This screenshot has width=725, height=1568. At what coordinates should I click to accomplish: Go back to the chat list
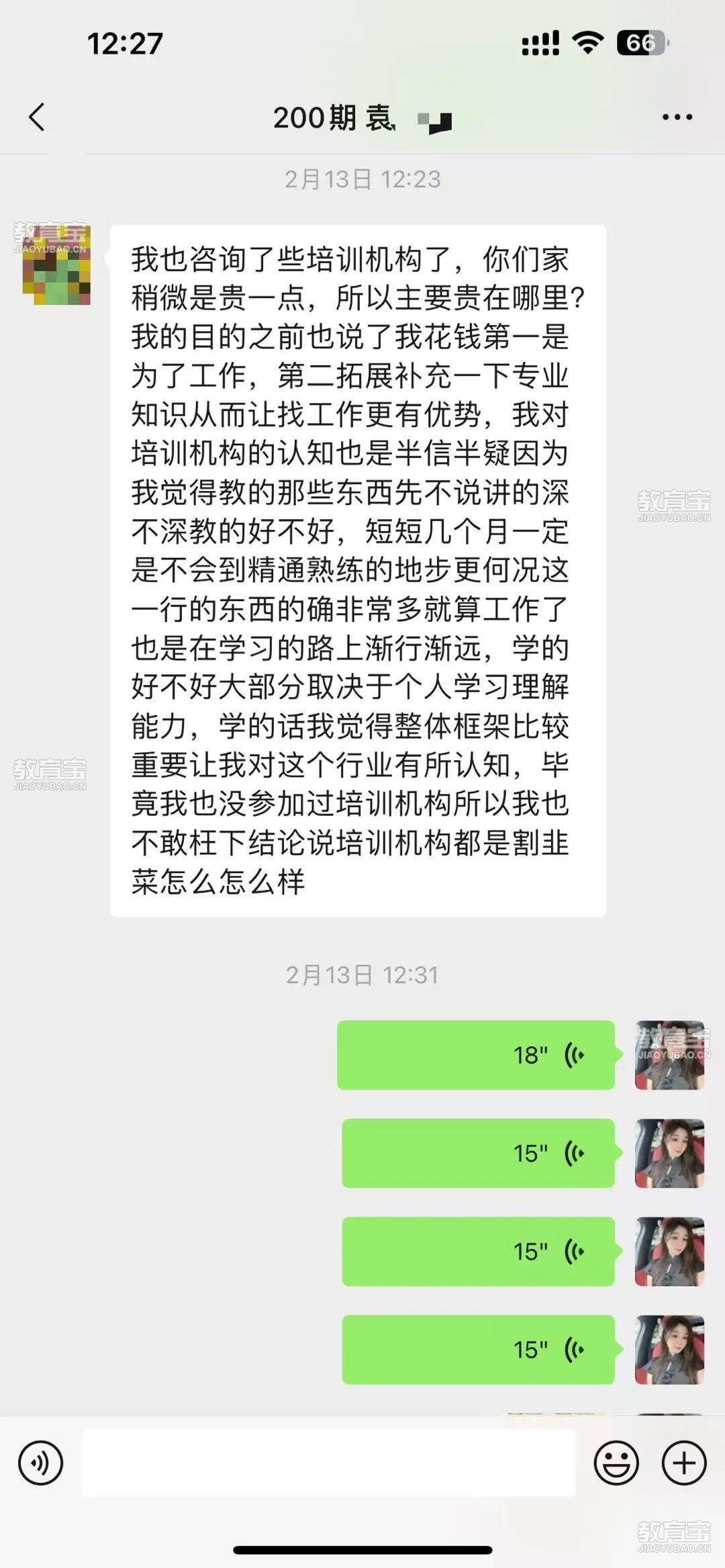click(38, 117)
